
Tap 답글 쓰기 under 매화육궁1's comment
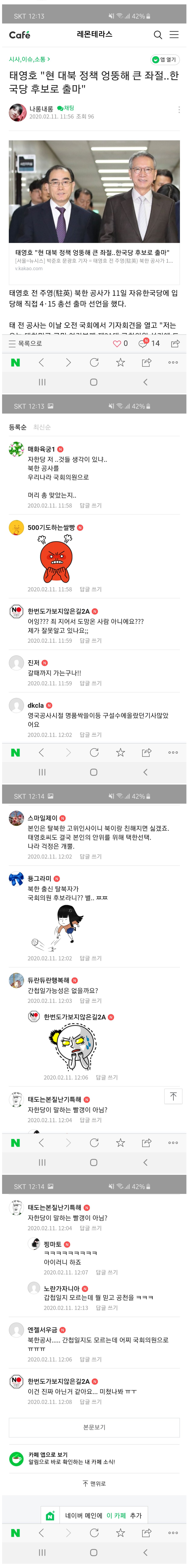91,505
